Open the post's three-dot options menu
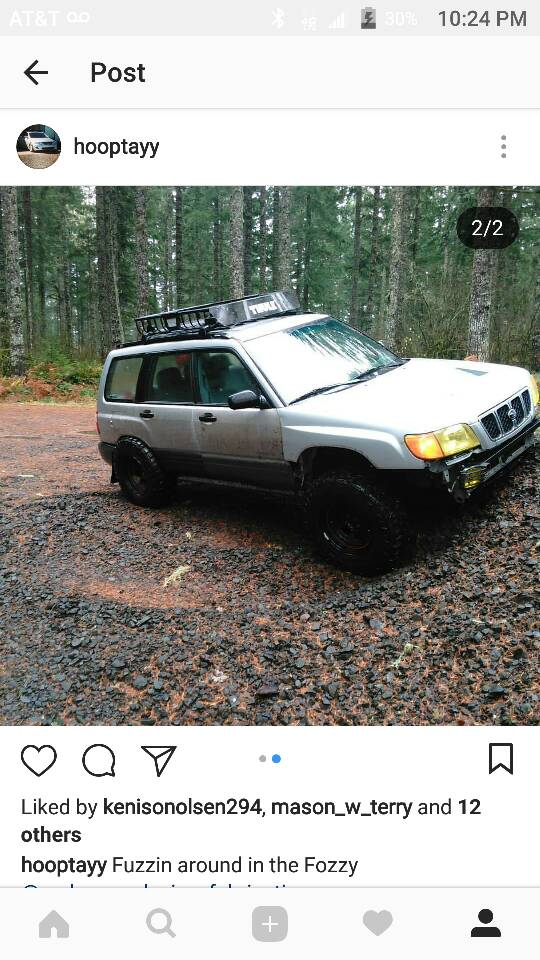The width and height of the screenshot is (540, 960). click(x=503, y=147)
